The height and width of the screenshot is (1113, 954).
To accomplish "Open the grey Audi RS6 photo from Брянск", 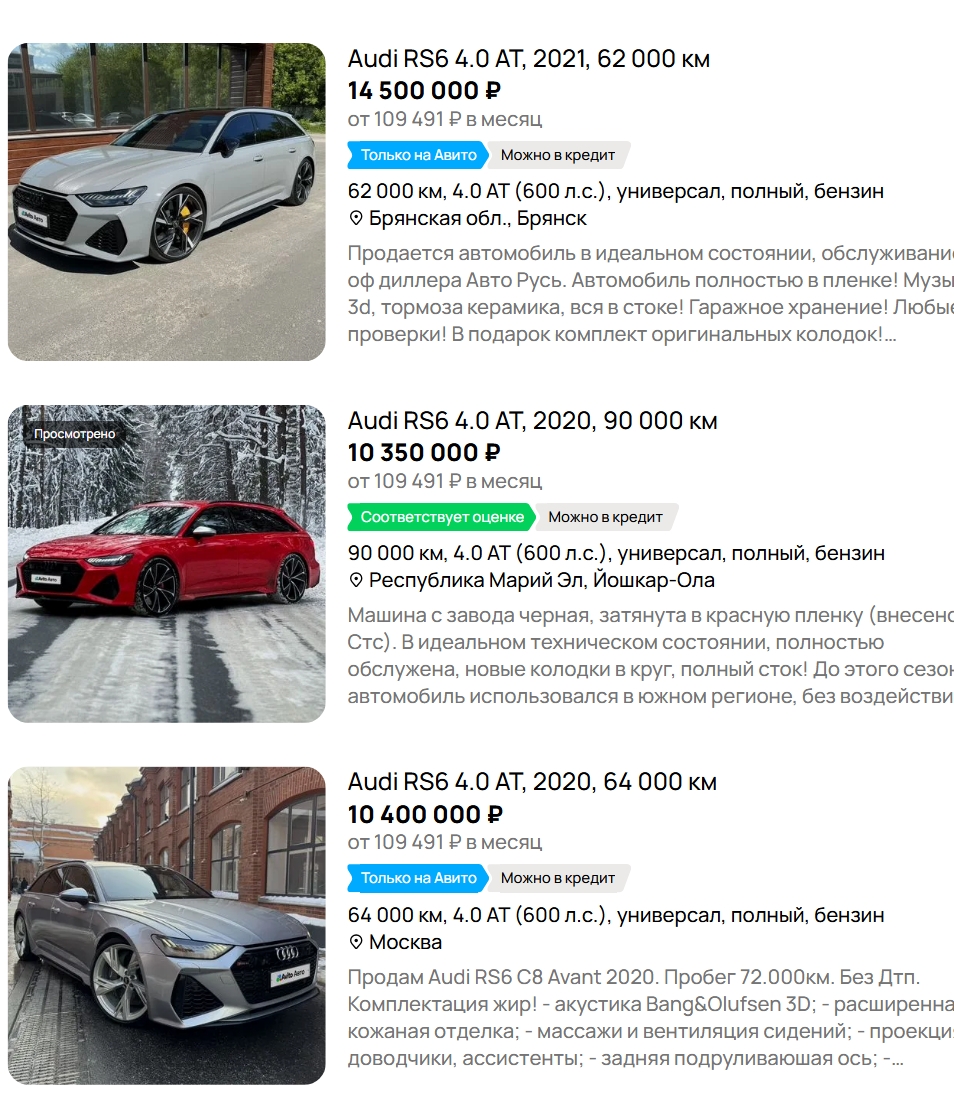I will pyautogui.click(x=166, y=201).
